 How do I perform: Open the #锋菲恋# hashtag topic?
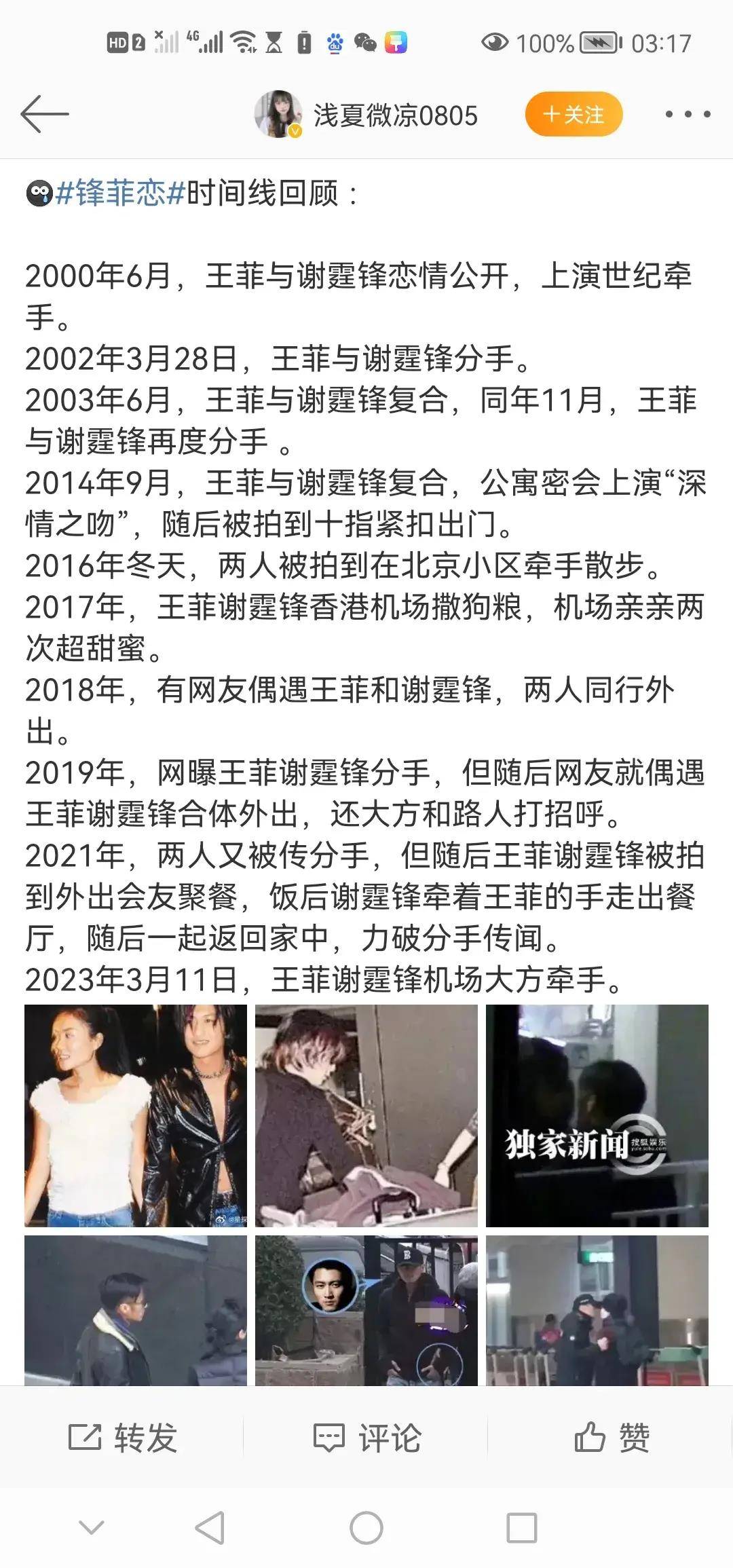(120, 193)
